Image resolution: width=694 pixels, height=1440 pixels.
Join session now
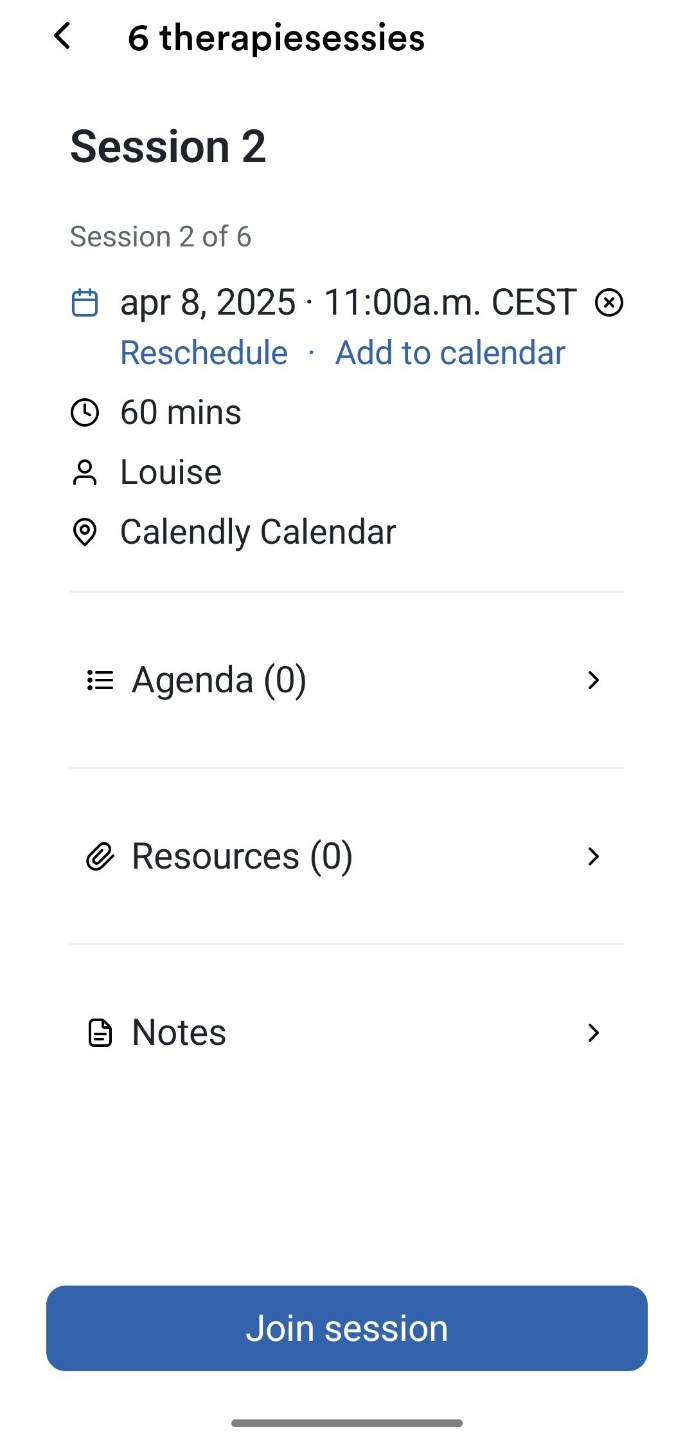click(x=346, y=1328)
